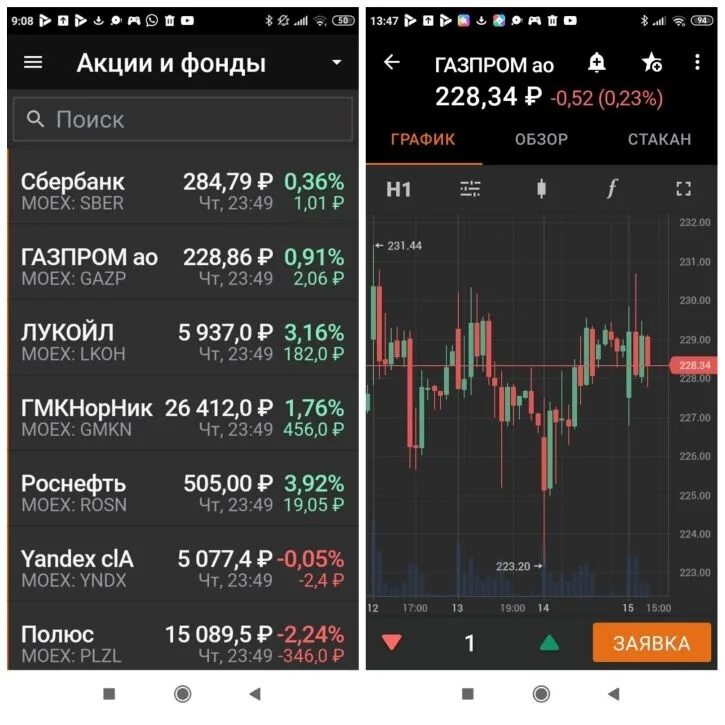Image resolution: width=725 pixels, height=725 pixels.
Task: Open the three-dot overflow menu
Action: click(x=697, y=63)
